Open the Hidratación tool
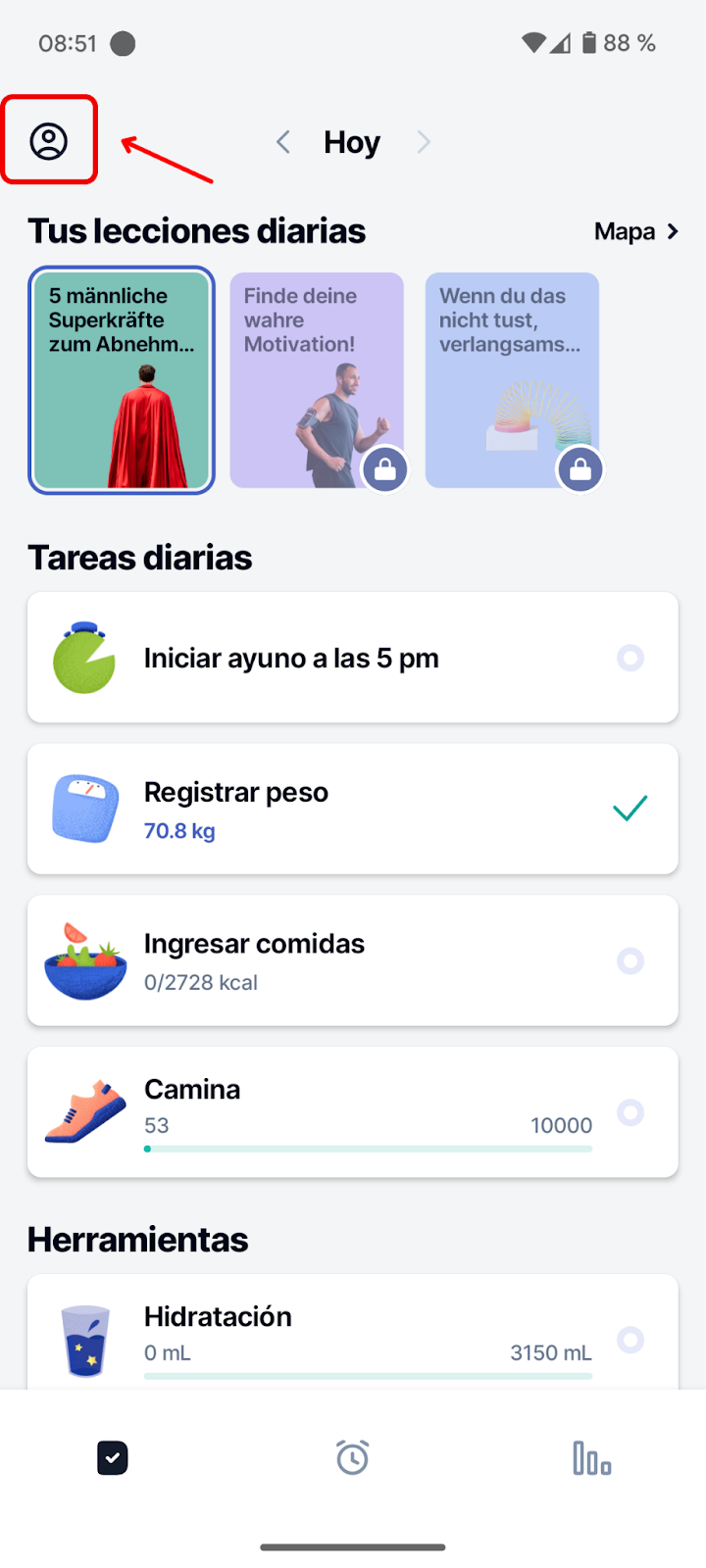 [x=353, y=1333]
